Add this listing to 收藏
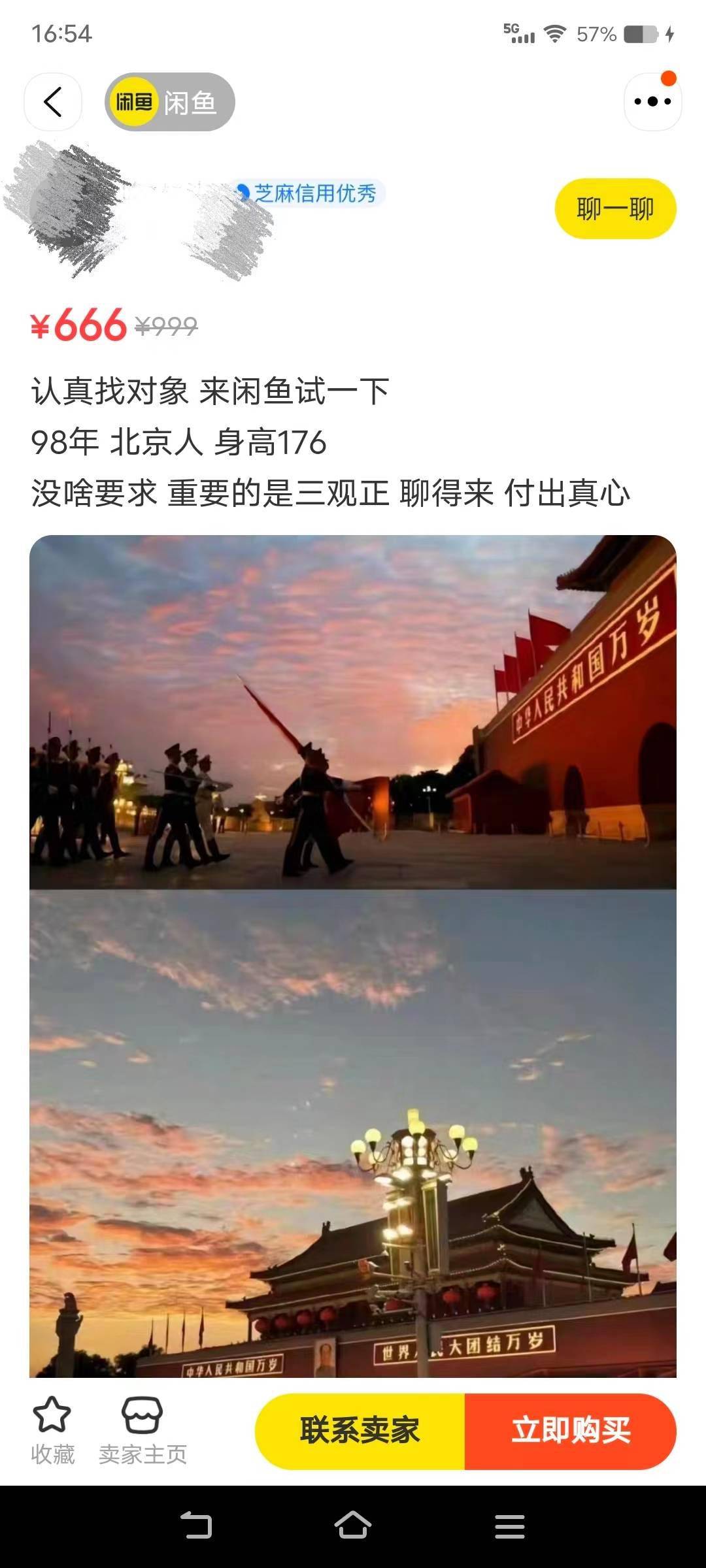This screenshot has width=706, height=1568. [x=52, y=1431]
